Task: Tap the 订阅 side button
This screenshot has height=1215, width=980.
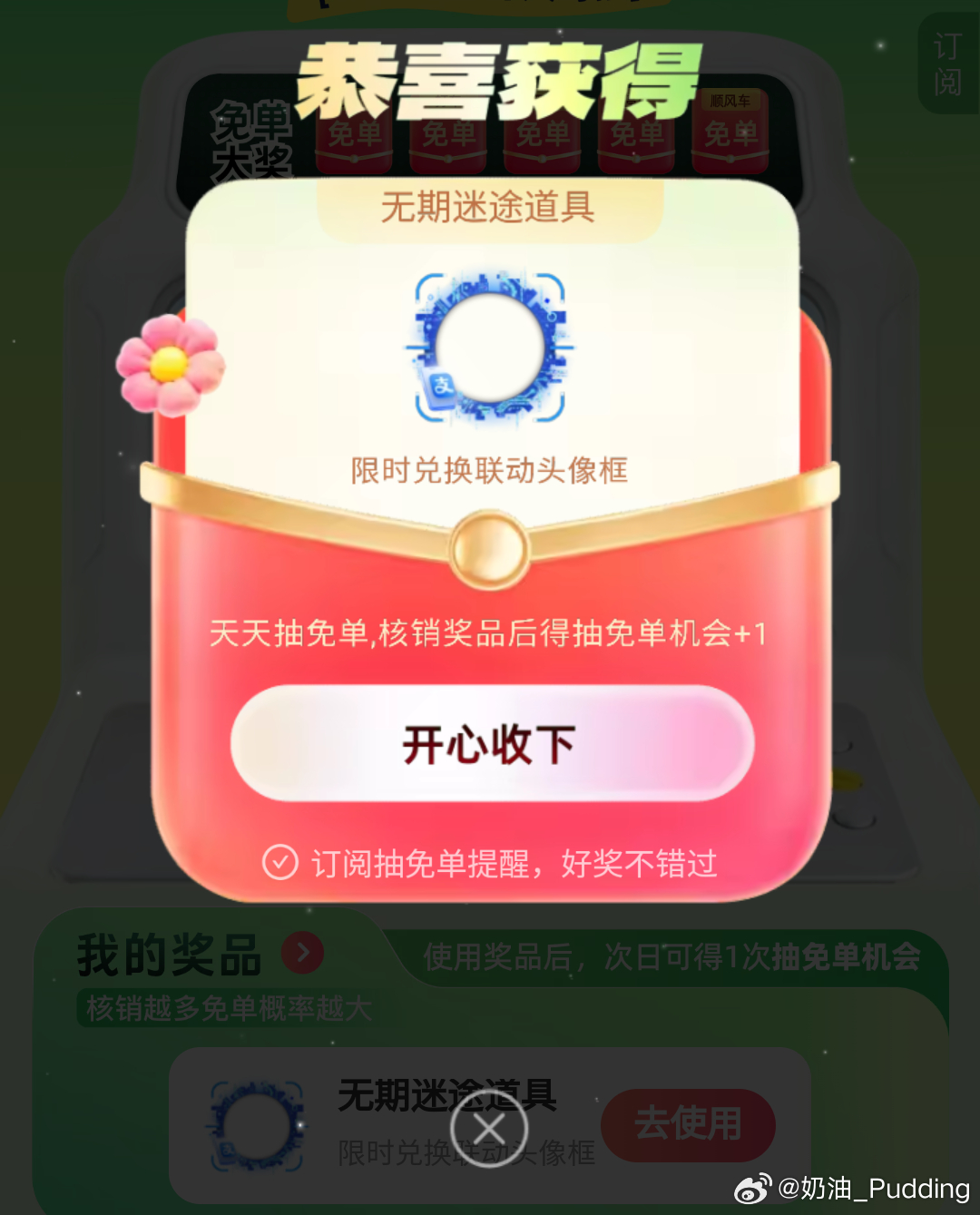Action: pyautogui.click(x=948, y=64)
